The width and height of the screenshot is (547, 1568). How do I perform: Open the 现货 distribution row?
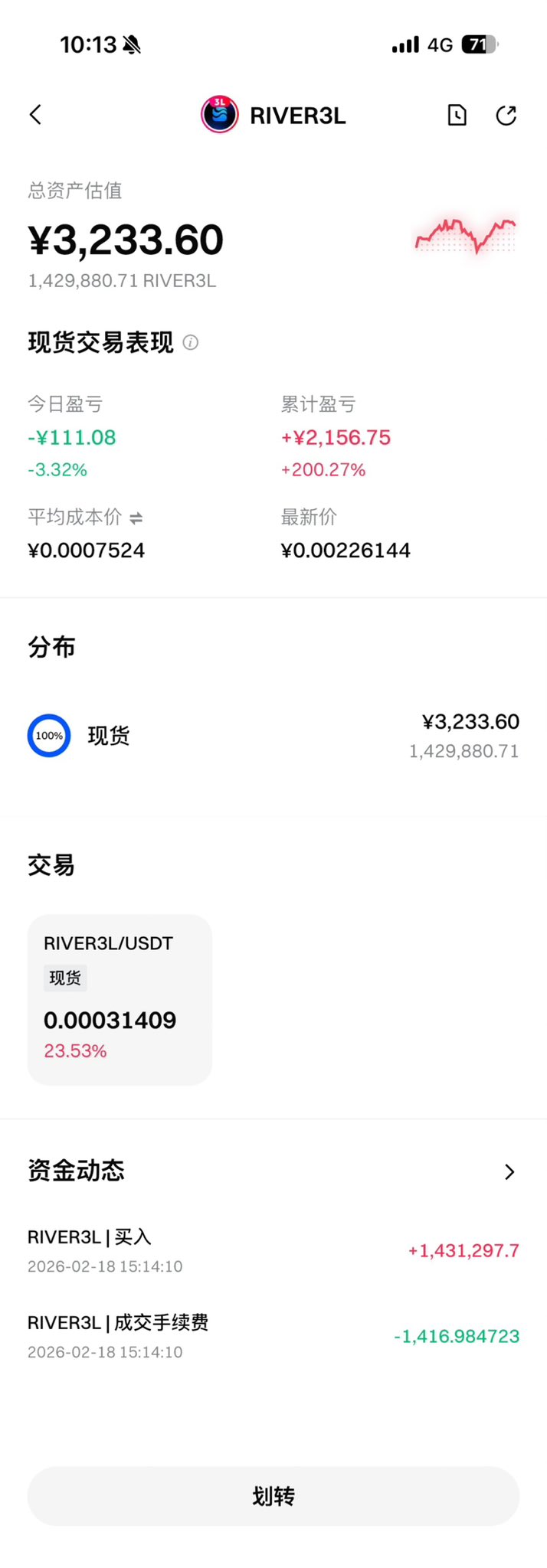[x=273, y=736]
